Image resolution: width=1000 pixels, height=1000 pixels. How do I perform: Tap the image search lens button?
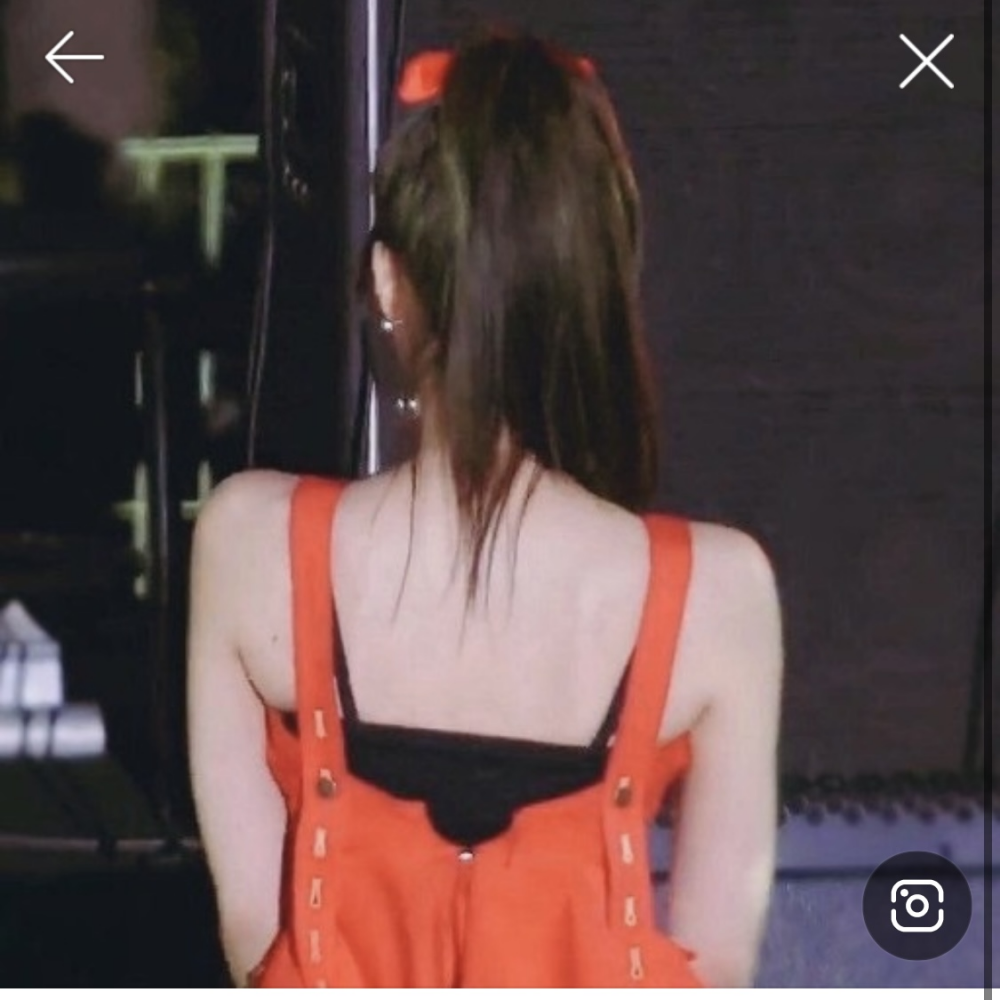[x=916, y=906]
